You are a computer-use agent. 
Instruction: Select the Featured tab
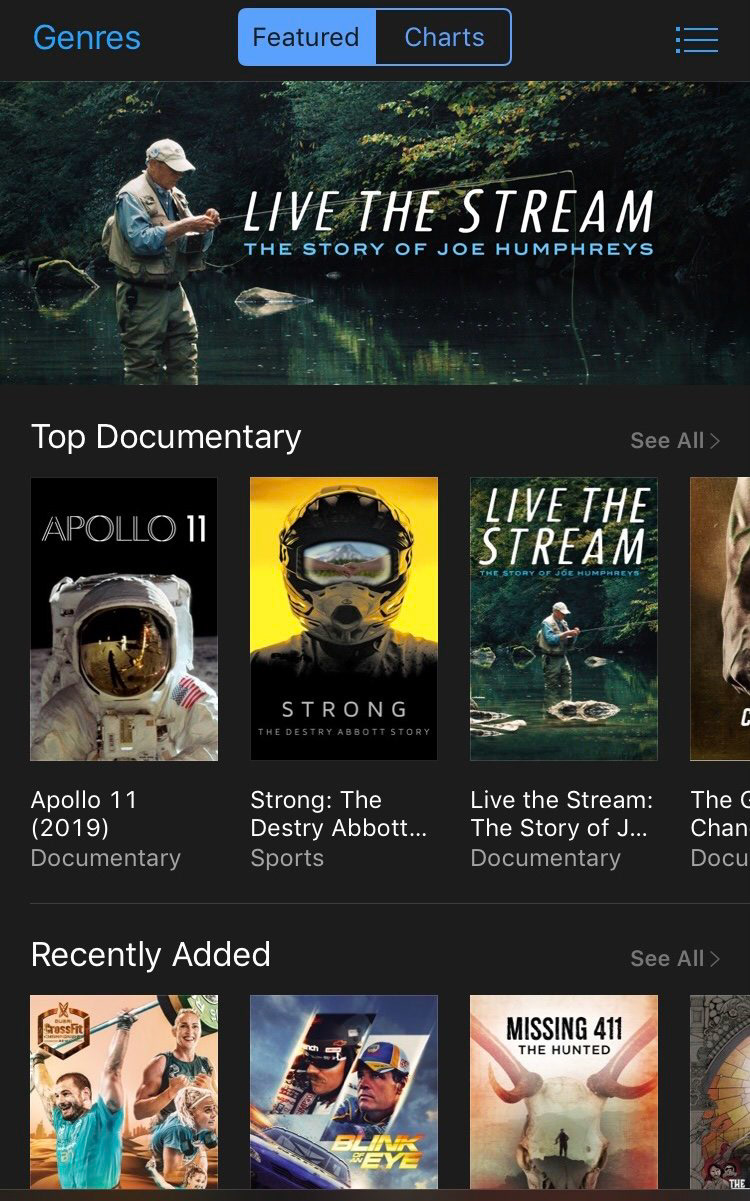(x=306, y=38)
